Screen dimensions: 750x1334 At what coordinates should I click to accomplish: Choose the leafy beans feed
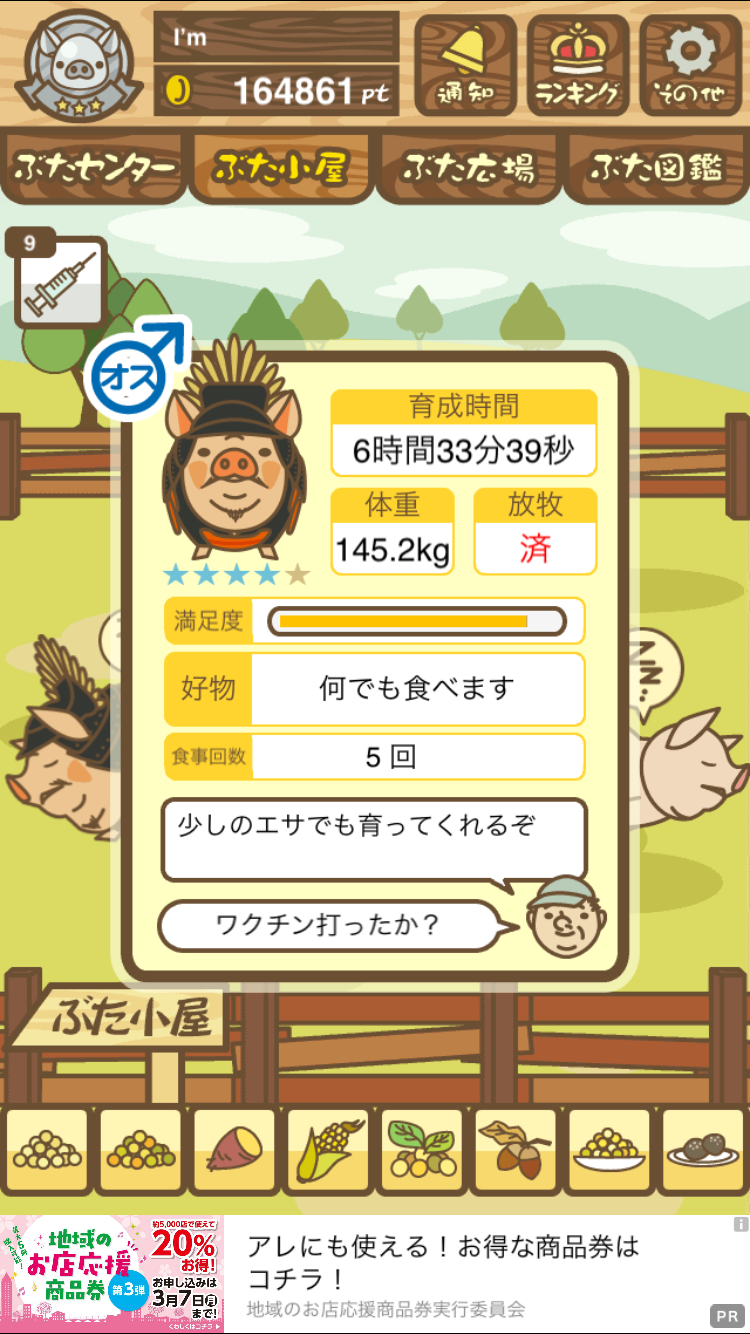(x=422, y=1150)
